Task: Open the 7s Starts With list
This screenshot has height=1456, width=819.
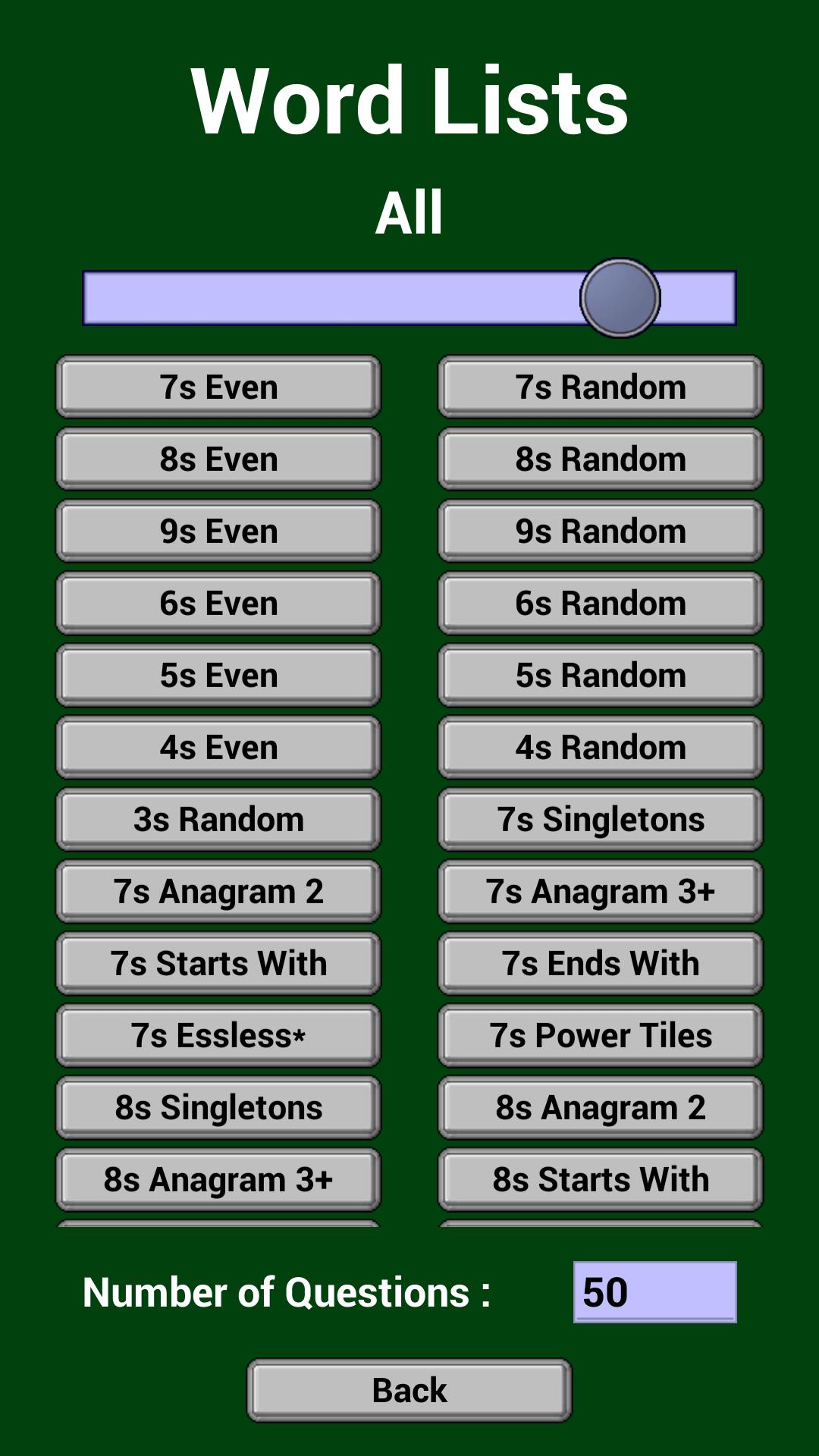Action: pos(218,963)
